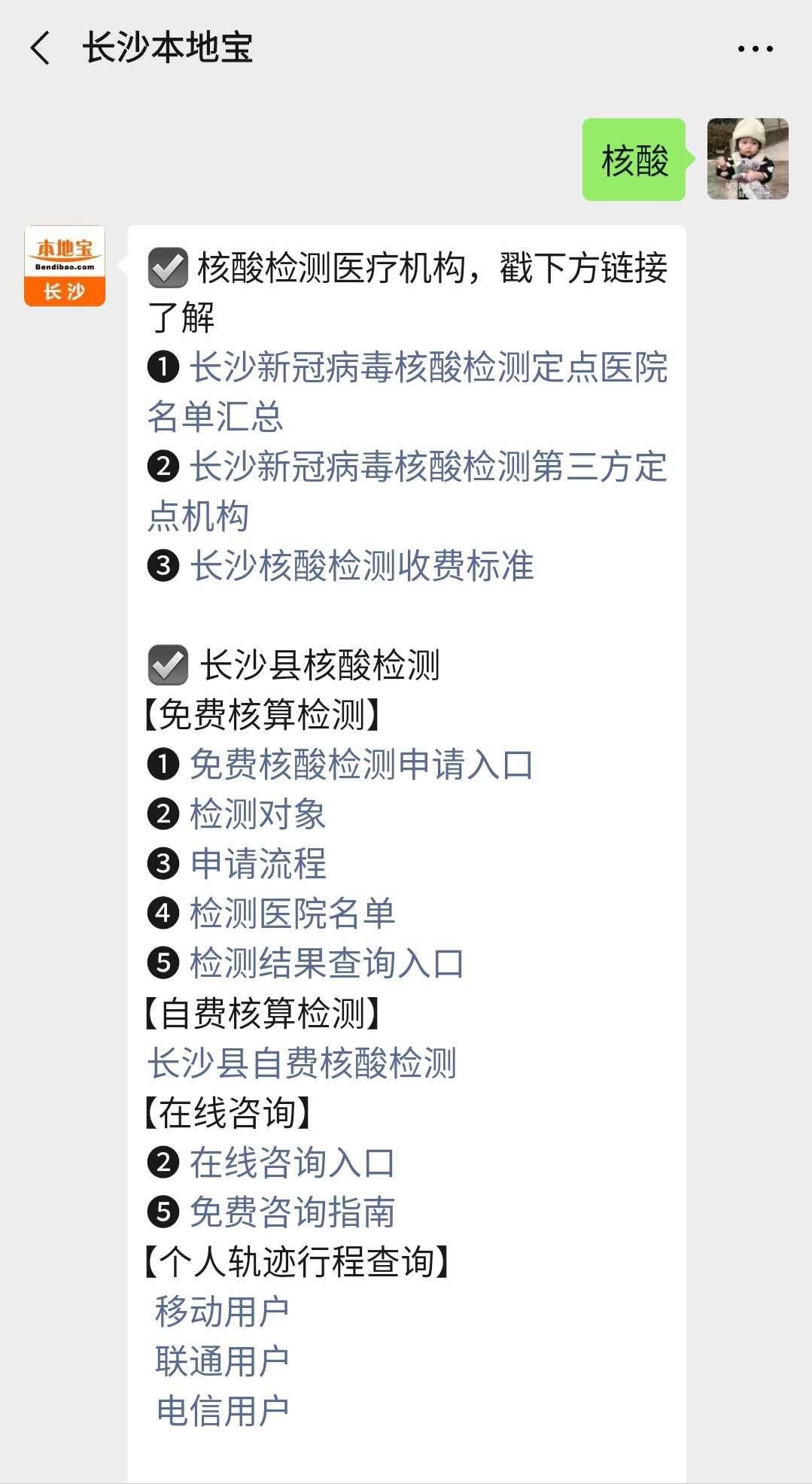Open 在线咨询入口 link
812x1484 pixels.
click(292, 1163)
